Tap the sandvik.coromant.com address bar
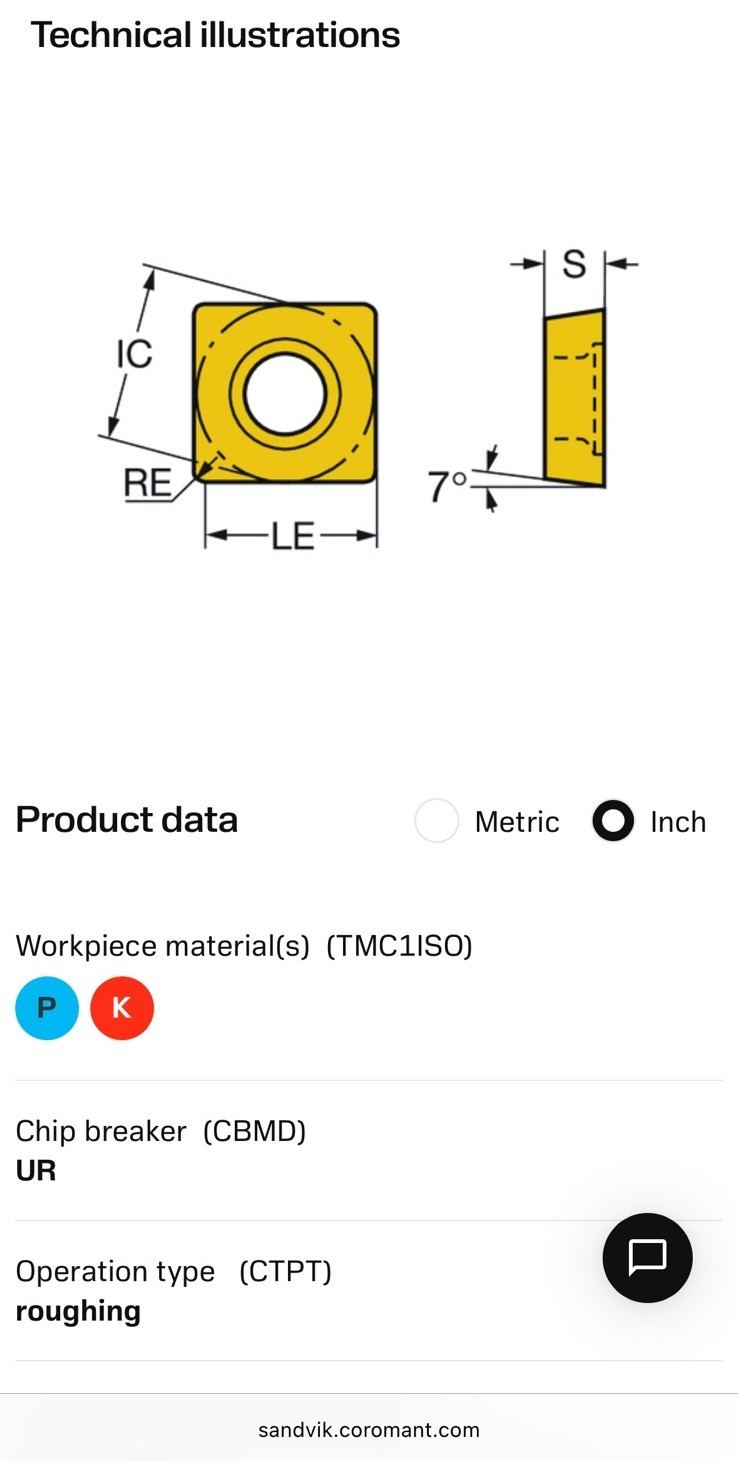This screenshot has width=738, height=1461. tap(369, 1429)
